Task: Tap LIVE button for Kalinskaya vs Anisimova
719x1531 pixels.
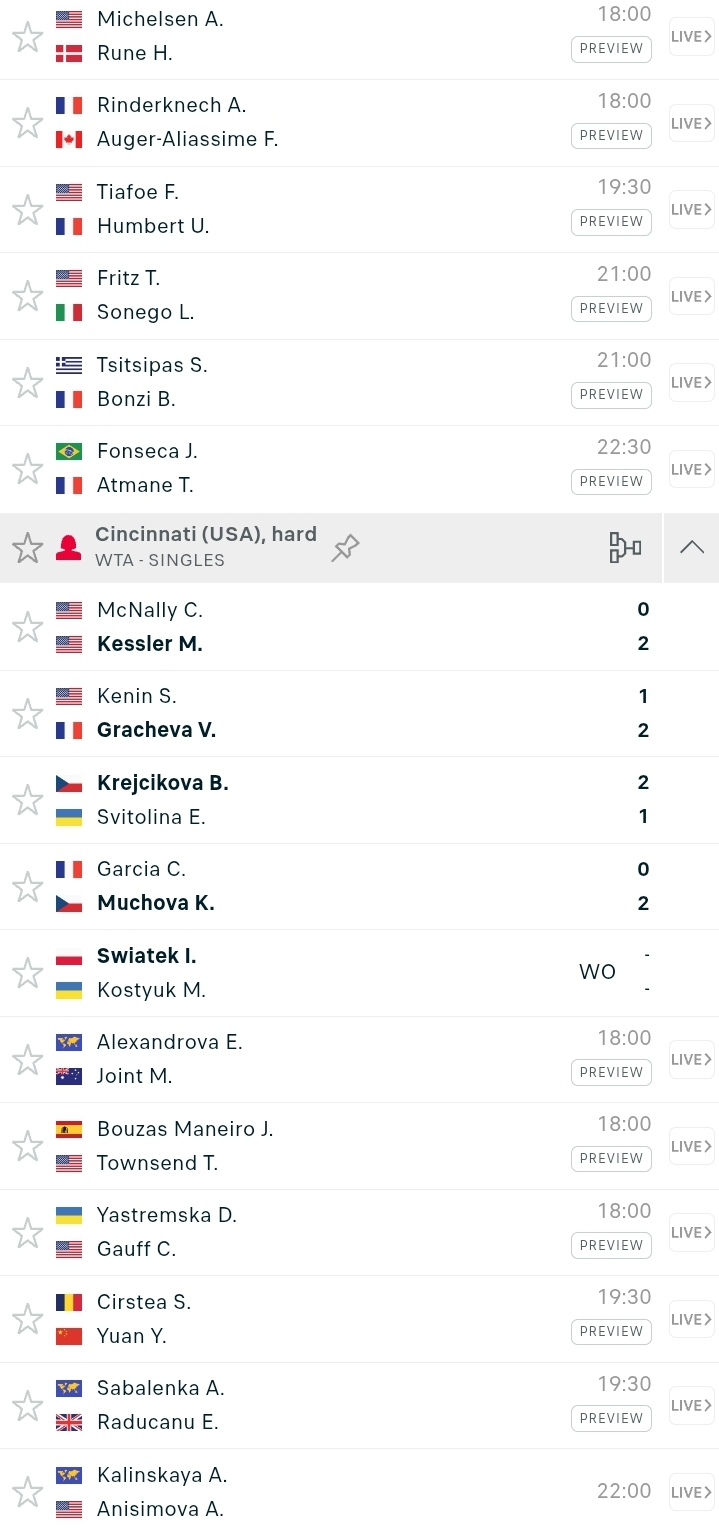Action: [x=691, y=1492]
